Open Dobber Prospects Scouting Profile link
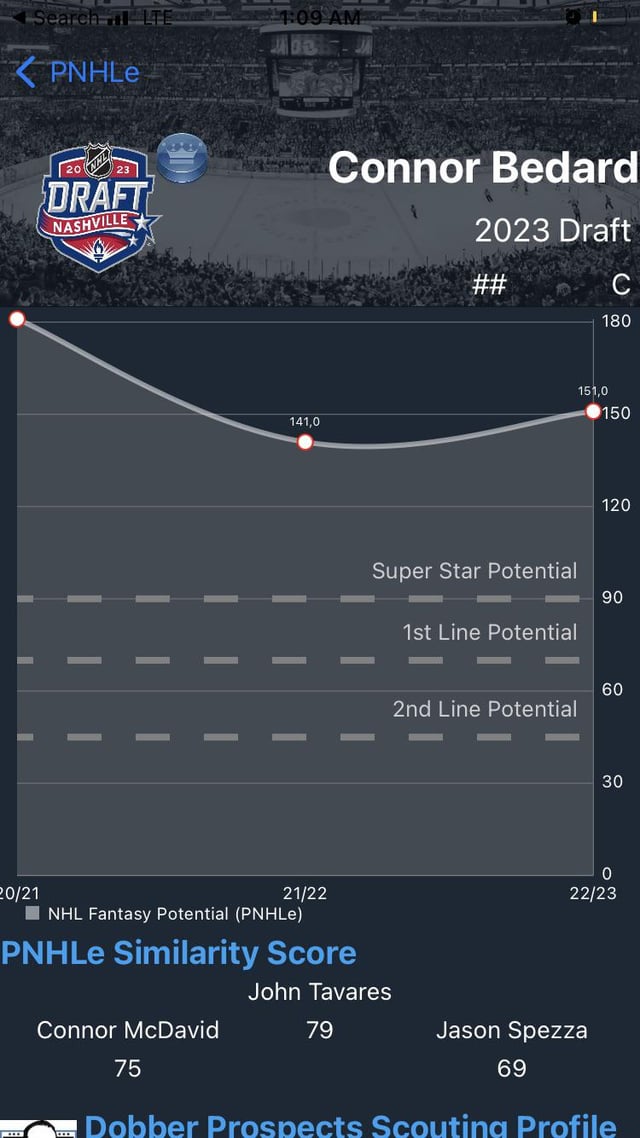 click(x=350, y=1124)
